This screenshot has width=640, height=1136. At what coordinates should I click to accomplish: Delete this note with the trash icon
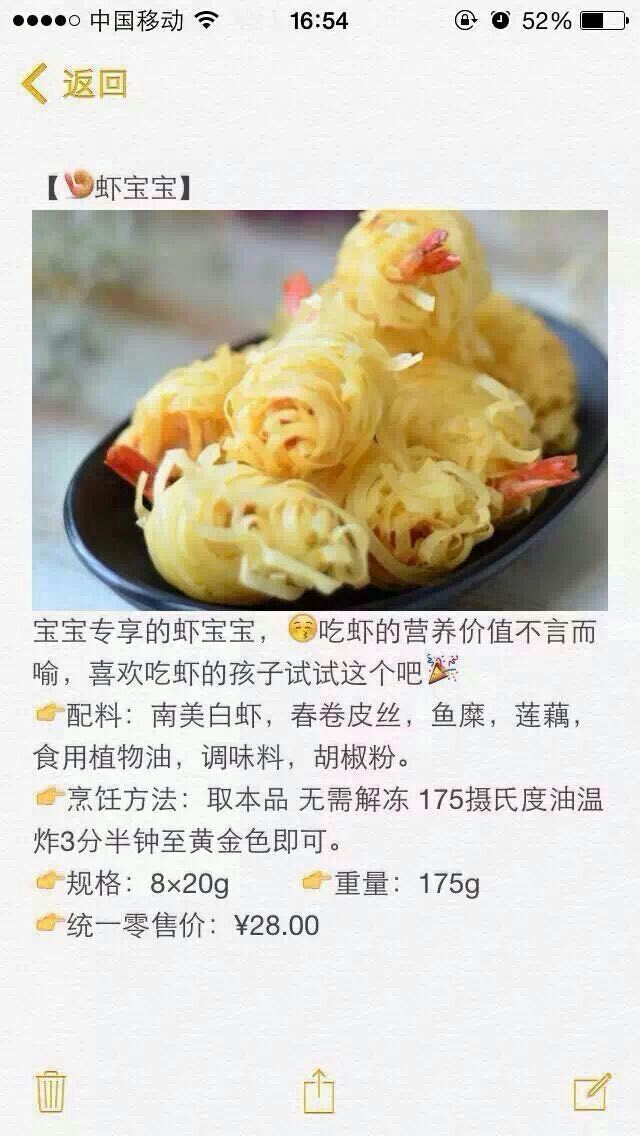point(51,1091)
